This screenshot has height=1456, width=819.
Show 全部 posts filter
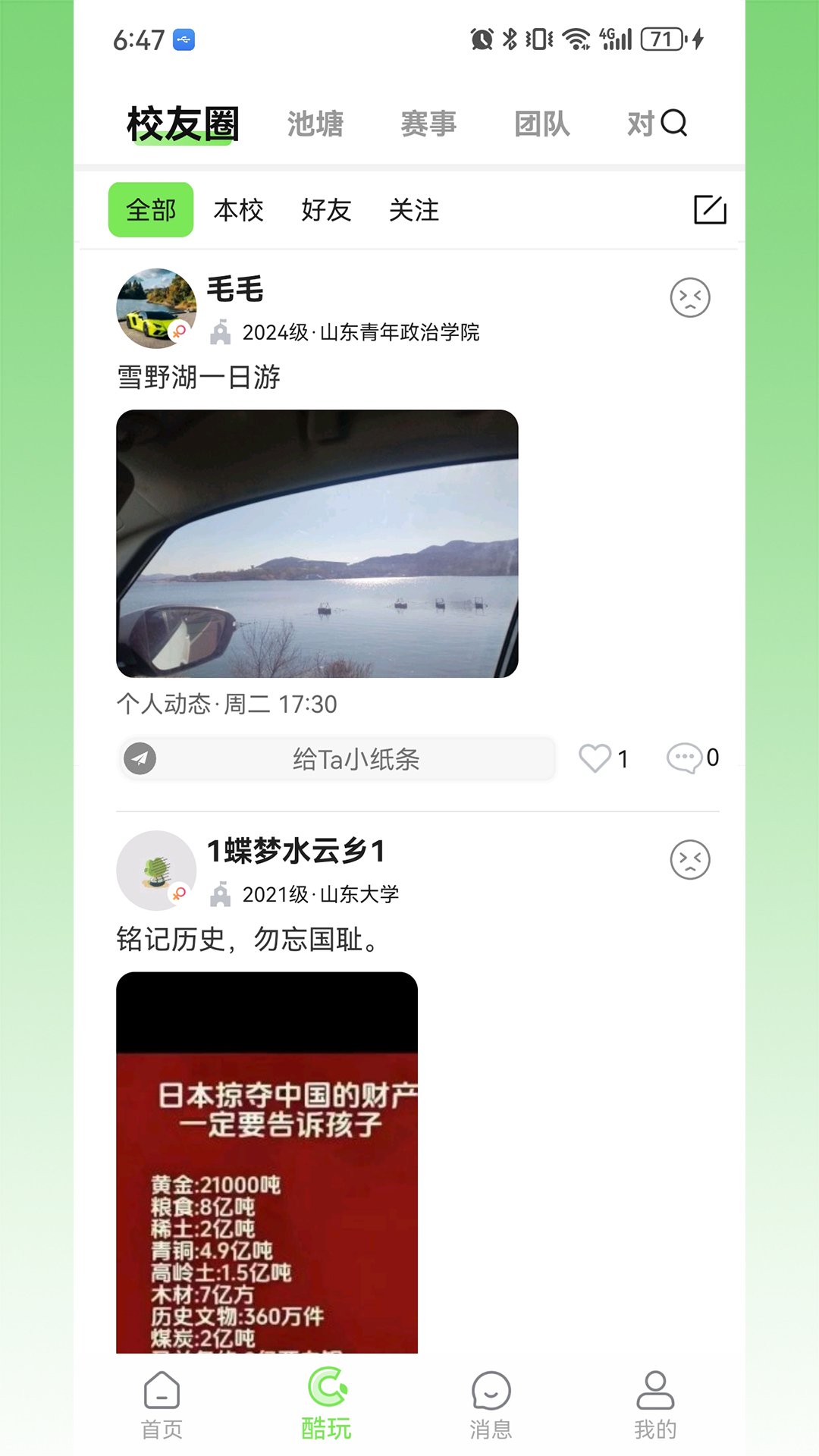151,210
